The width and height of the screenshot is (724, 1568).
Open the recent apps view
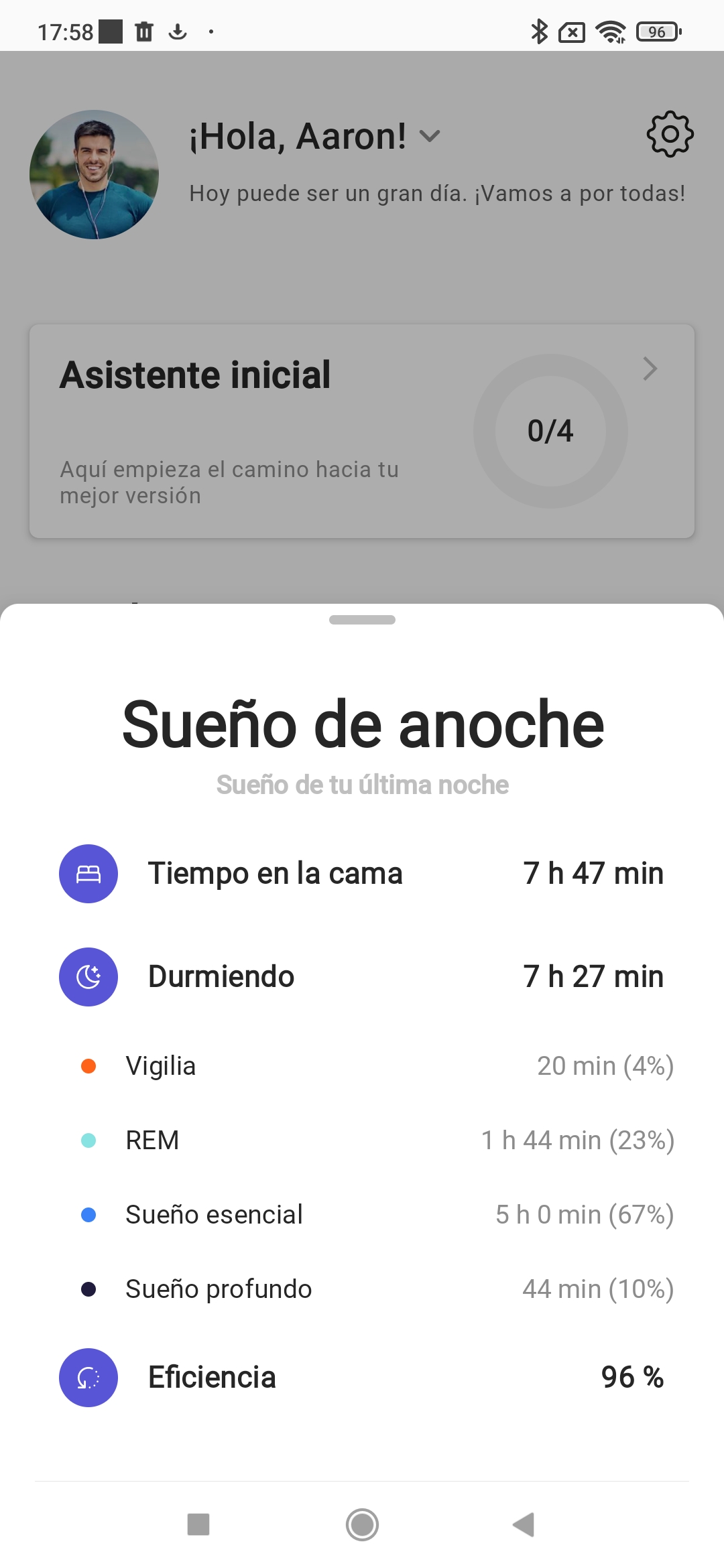pyautogui.click(x=198, y=1524)
